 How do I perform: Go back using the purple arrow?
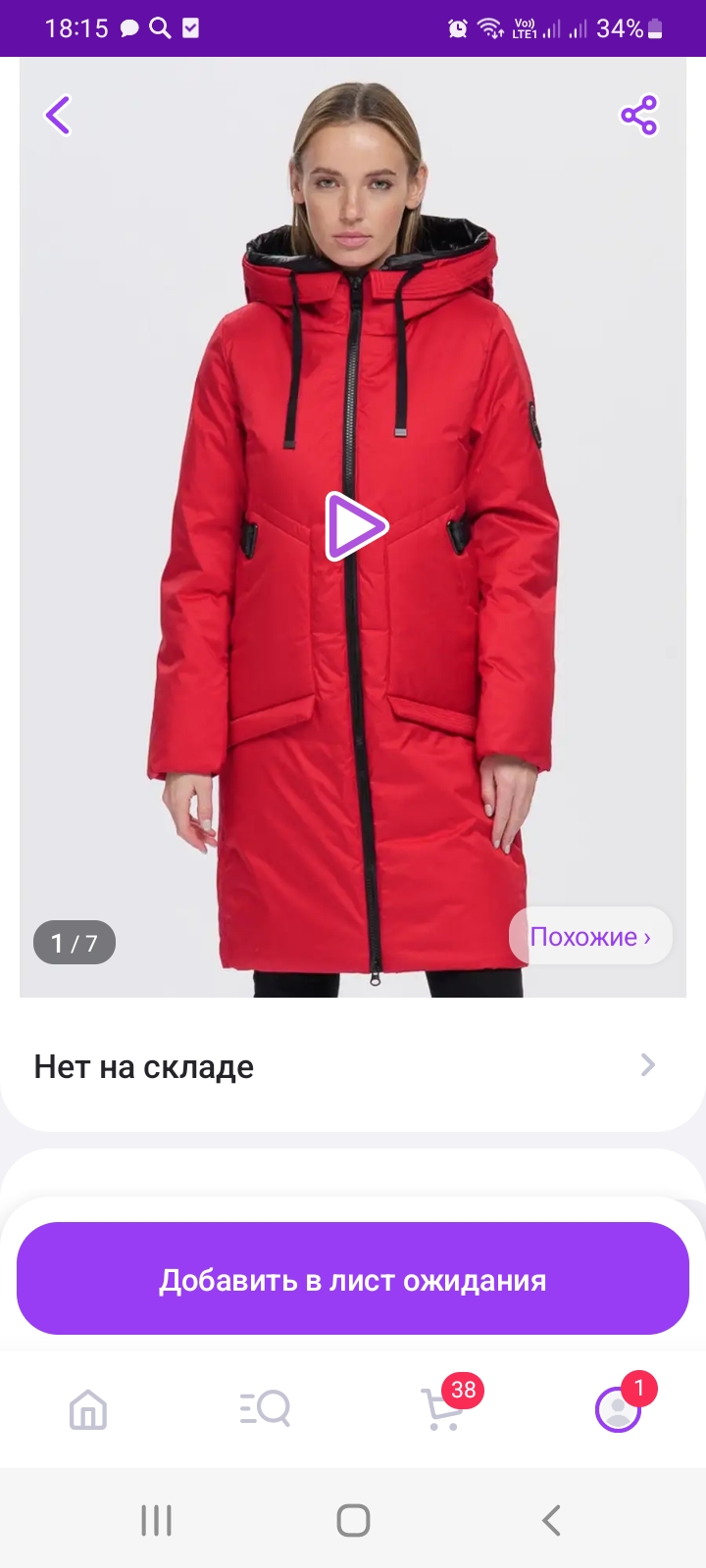(59, 115)
